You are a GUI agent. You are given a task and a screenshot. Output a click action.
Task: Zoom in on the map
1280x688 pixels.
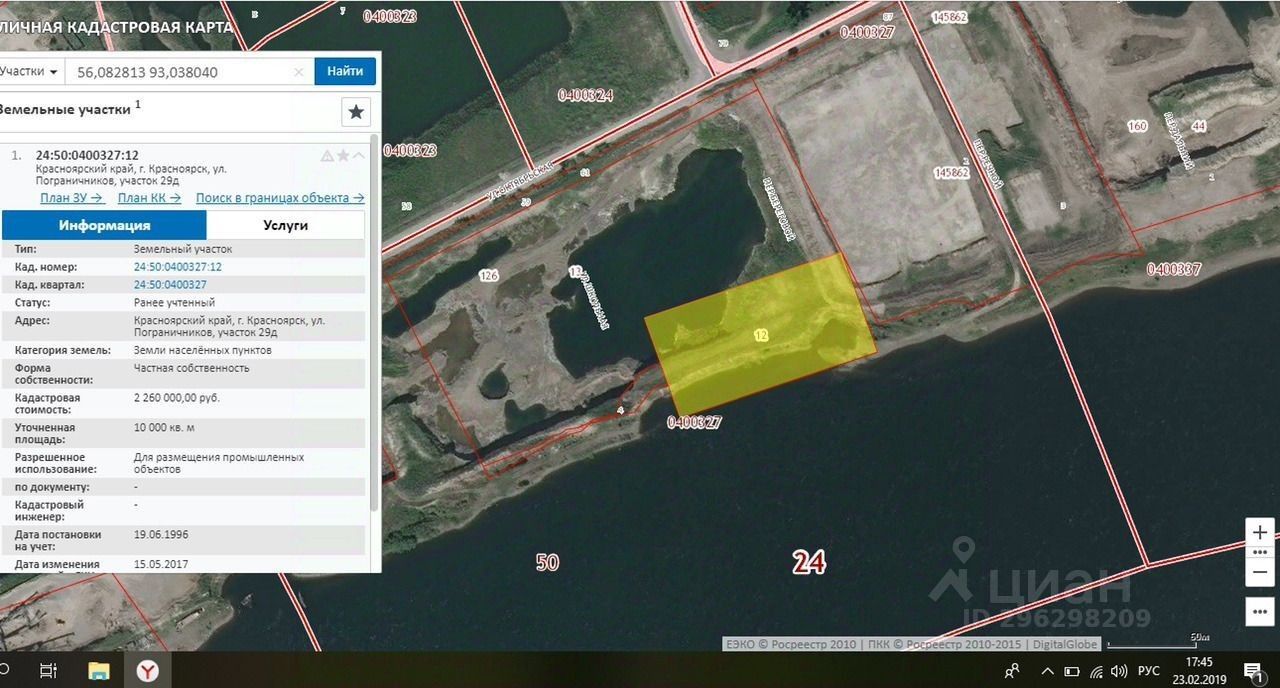(x=1260, y=533)
